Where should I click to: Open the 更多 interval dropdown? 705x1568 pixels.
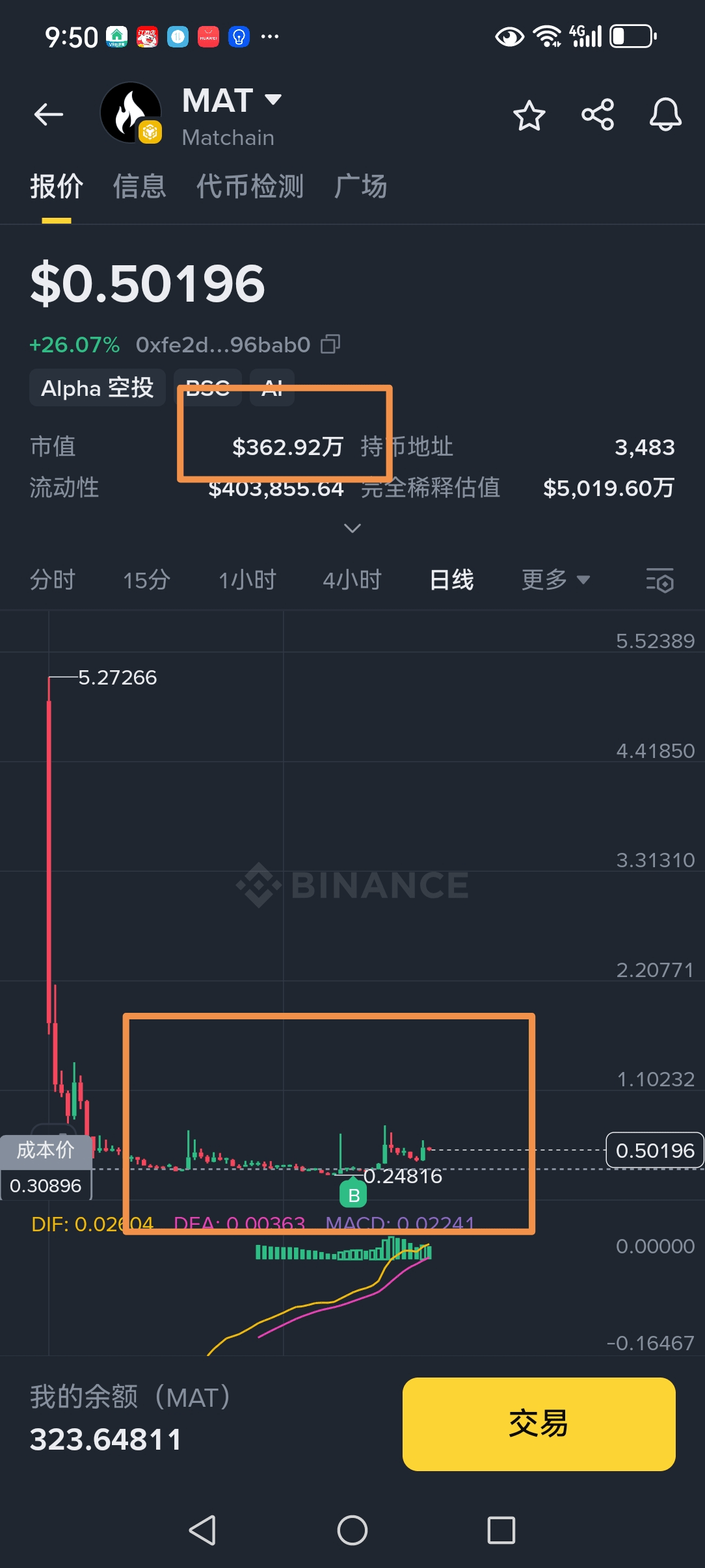pos(555,579)
